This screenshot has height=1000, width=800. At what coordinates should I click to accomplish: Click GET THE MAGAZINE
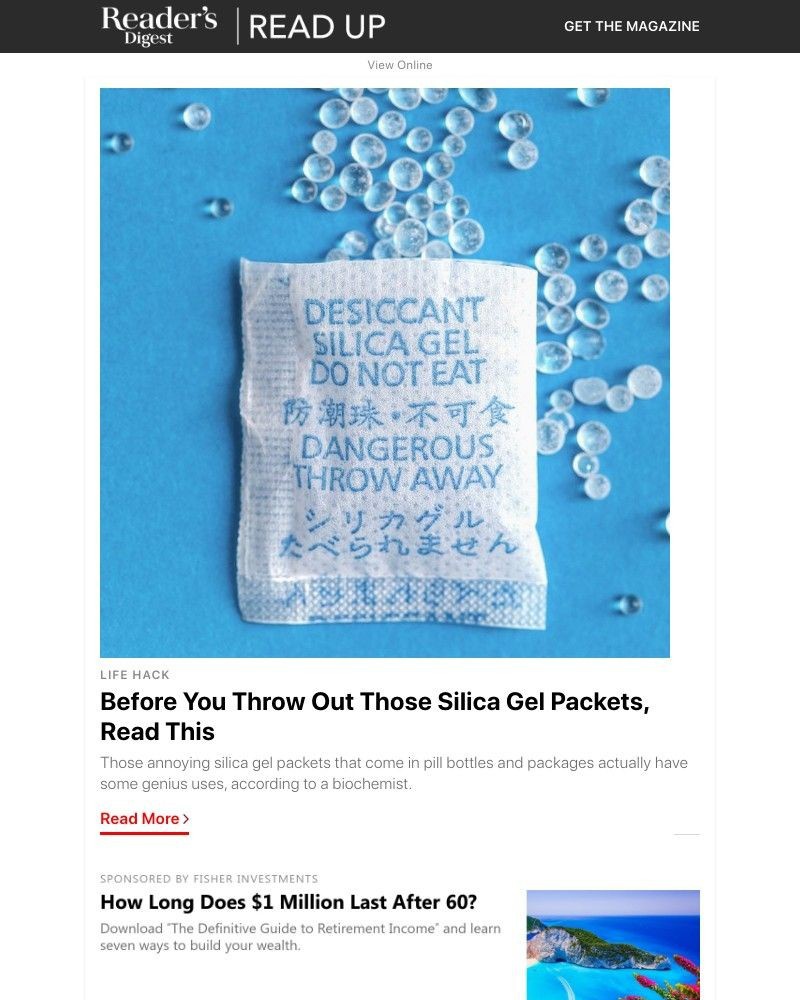point(632,26)
